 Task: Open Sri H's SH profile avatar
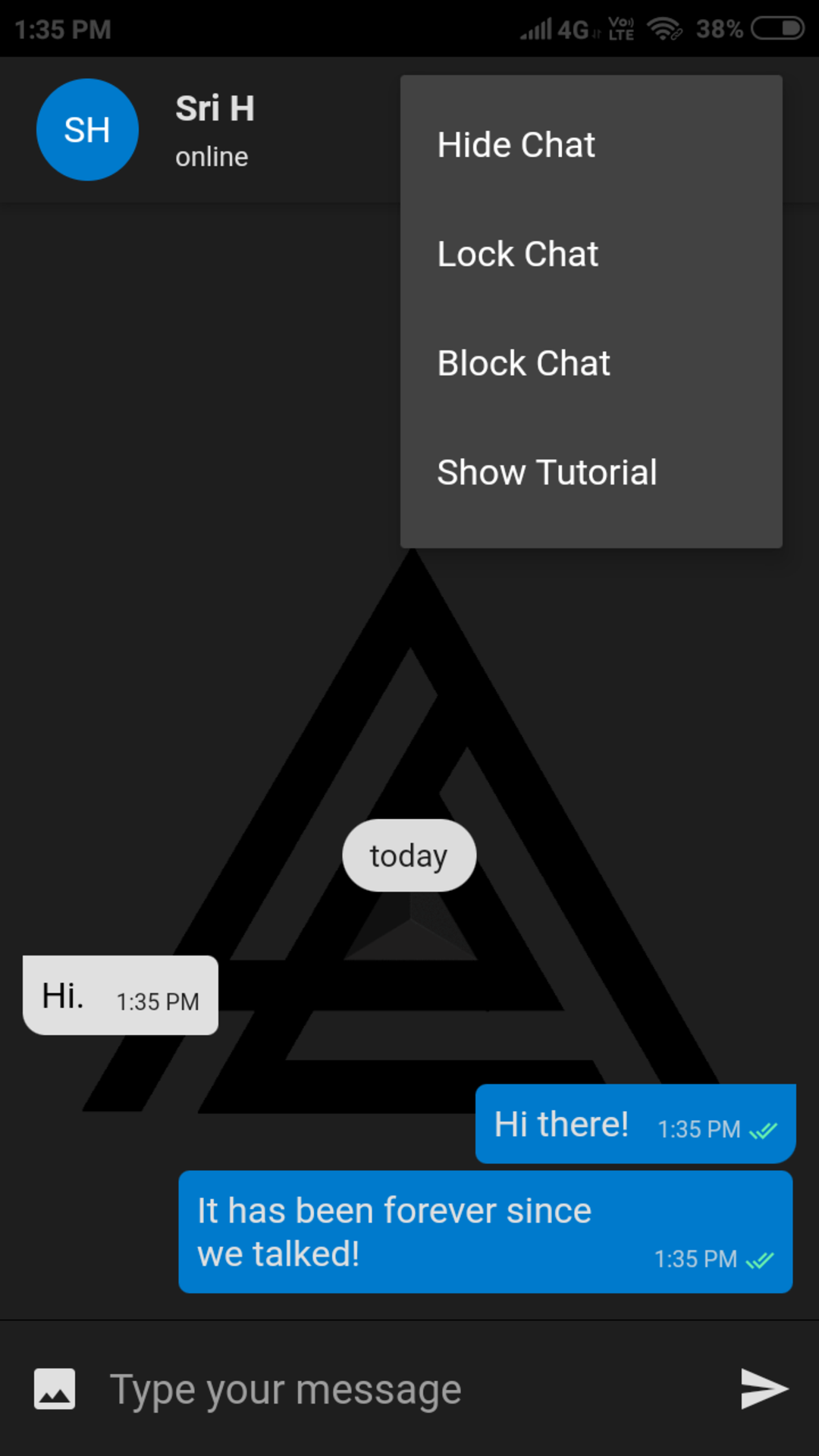(x=87, y=130)
